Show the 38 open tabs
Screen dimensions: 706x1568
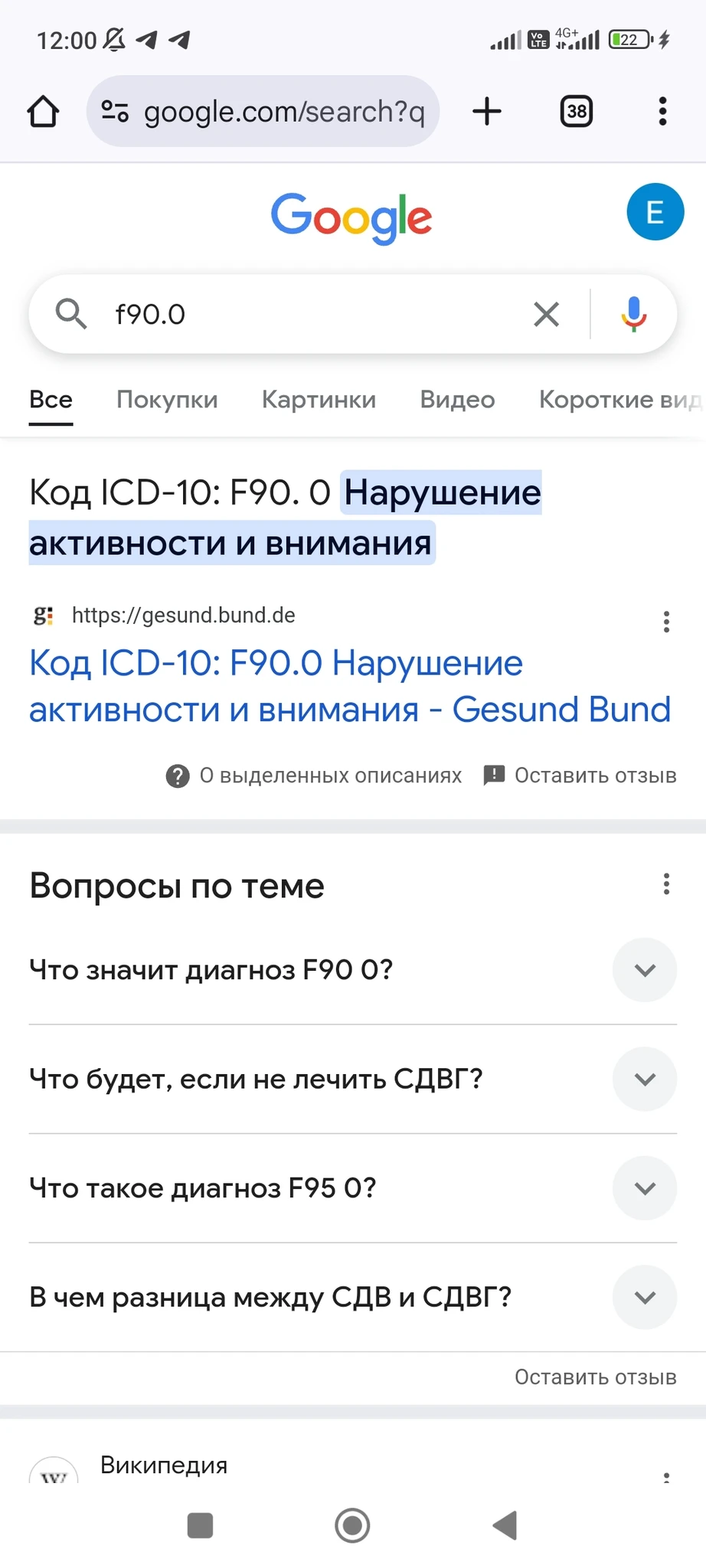[x=577, y=112]
